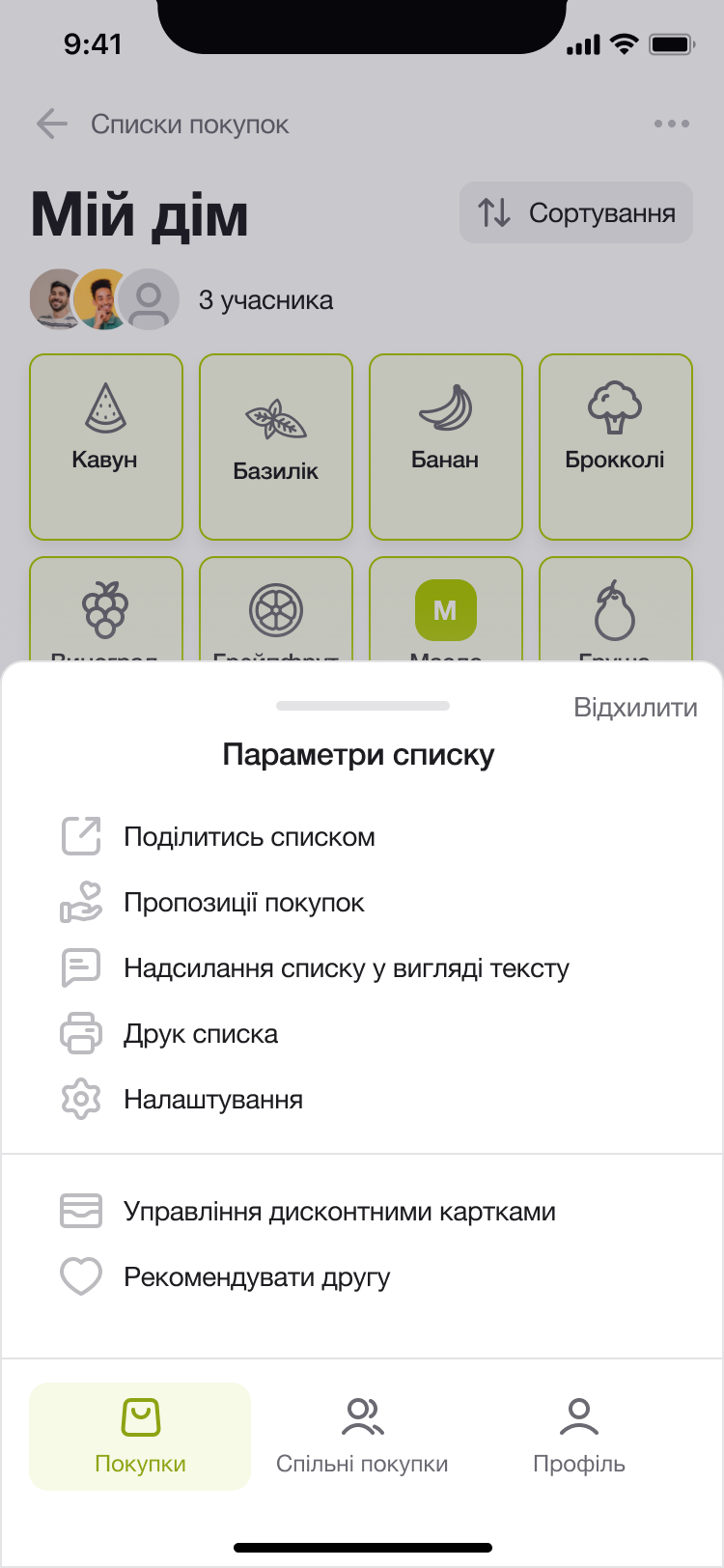Tap the Базилік item card
This screenshot has width=724, height=1568.
(x=276, y=447)
